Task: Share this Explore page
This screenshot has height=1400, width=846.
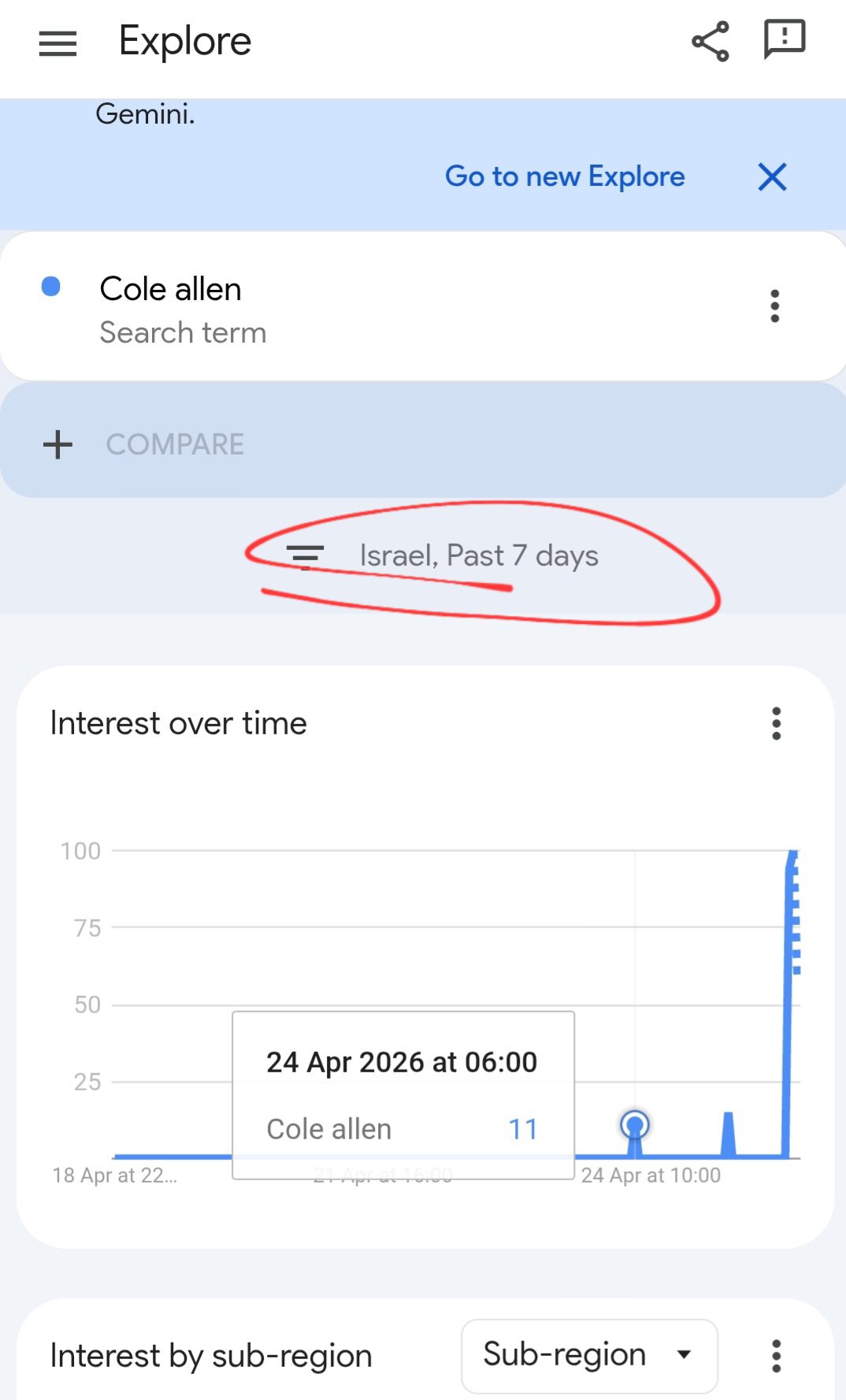Action: coord(710,42)
